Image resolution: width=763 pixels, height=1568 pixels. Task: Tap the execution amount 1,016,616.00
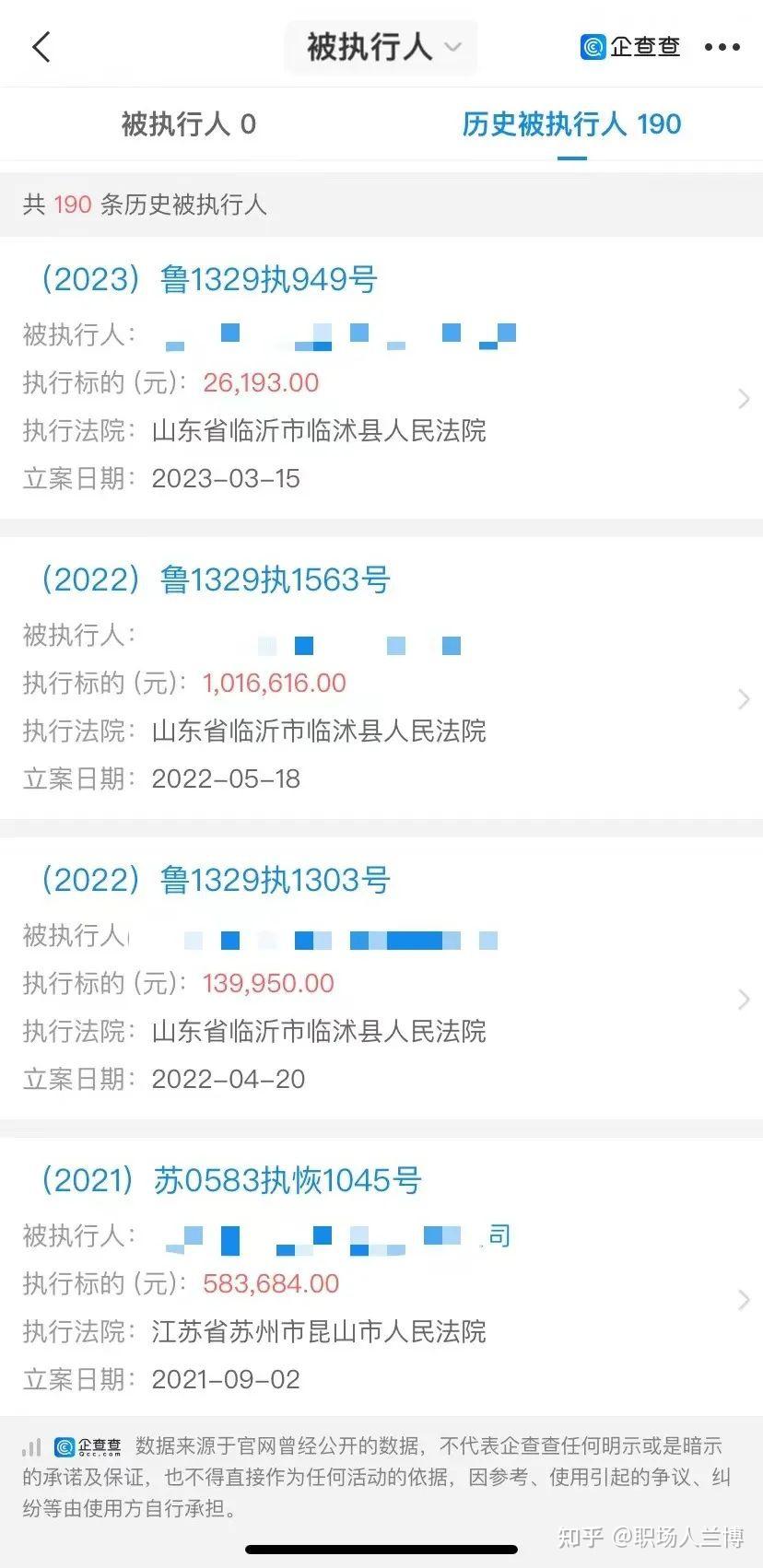coord(274,684)
